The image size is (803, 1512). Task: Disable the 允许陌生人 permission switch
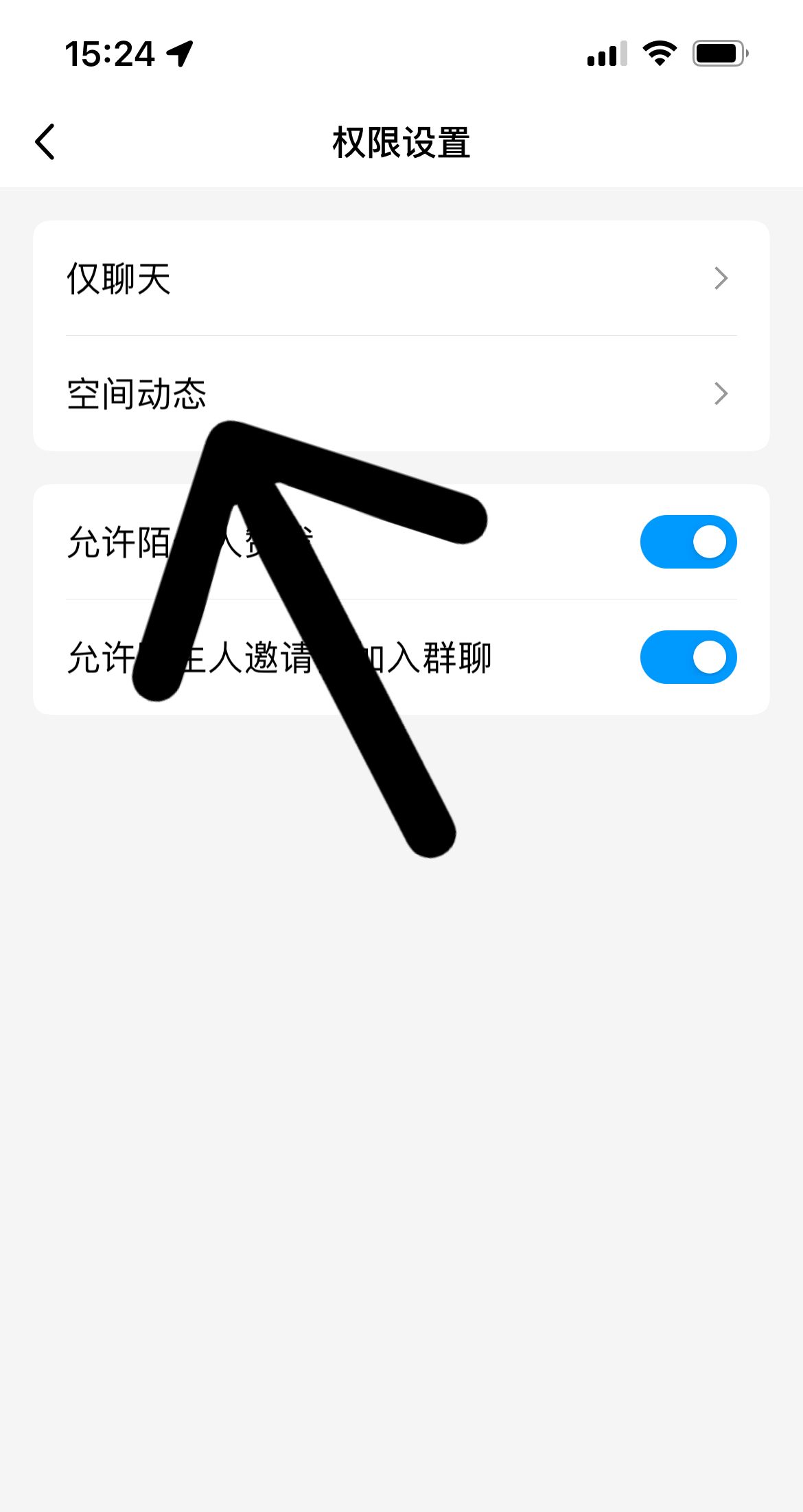click(687, 541)
